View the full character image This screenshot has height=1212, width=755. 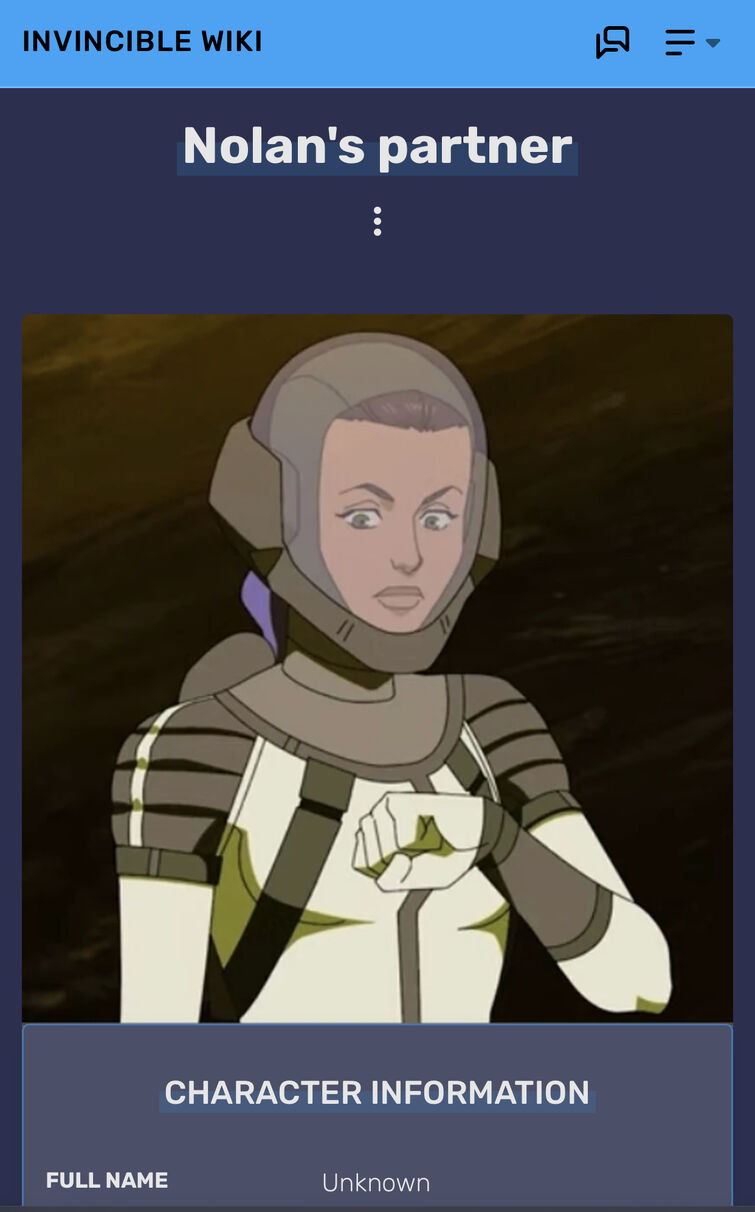[377, 668]
